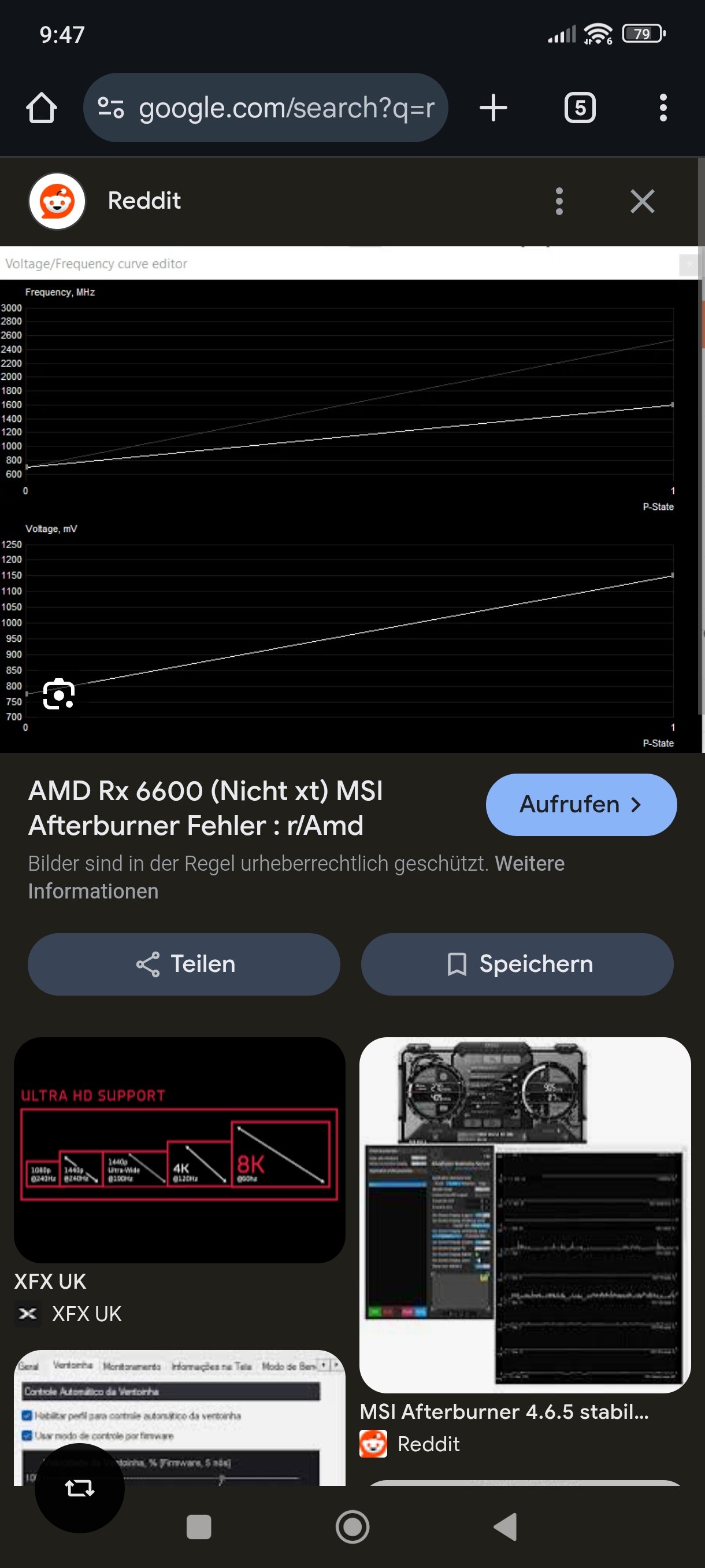Tap the round floating button with looping arrows
705x1568 pixels.
point(79,1488)
